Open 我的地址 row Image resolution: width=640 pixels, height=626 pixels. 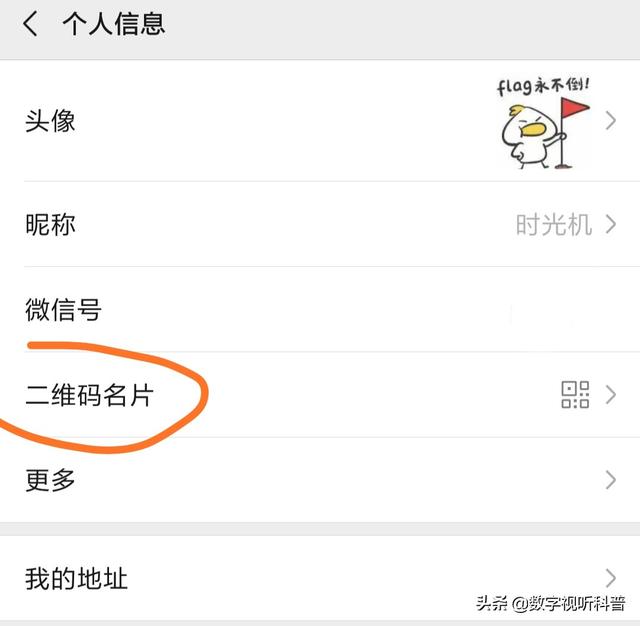pos(320,577)
